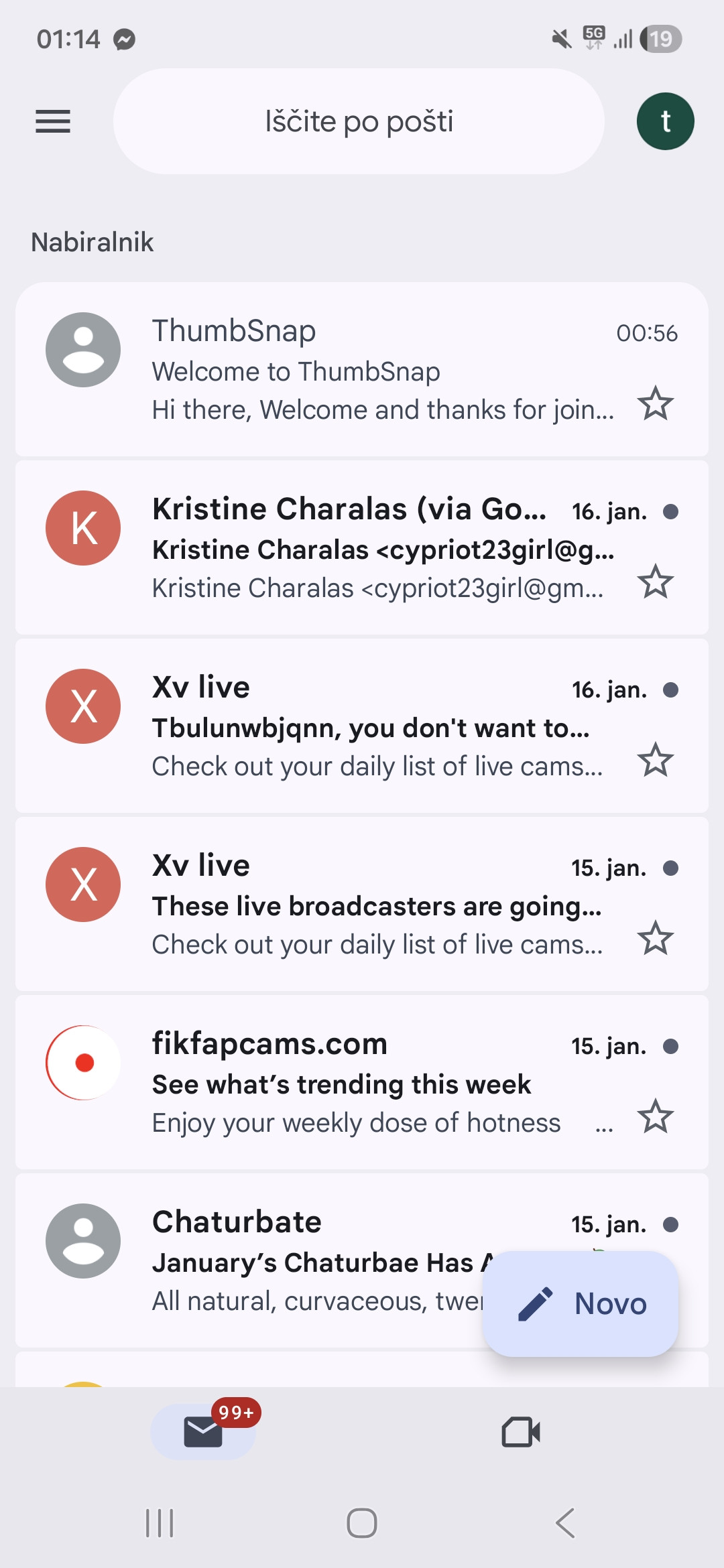Switch to the Meet video tab
The image size is (724, 1568).
pos(521,1432)
